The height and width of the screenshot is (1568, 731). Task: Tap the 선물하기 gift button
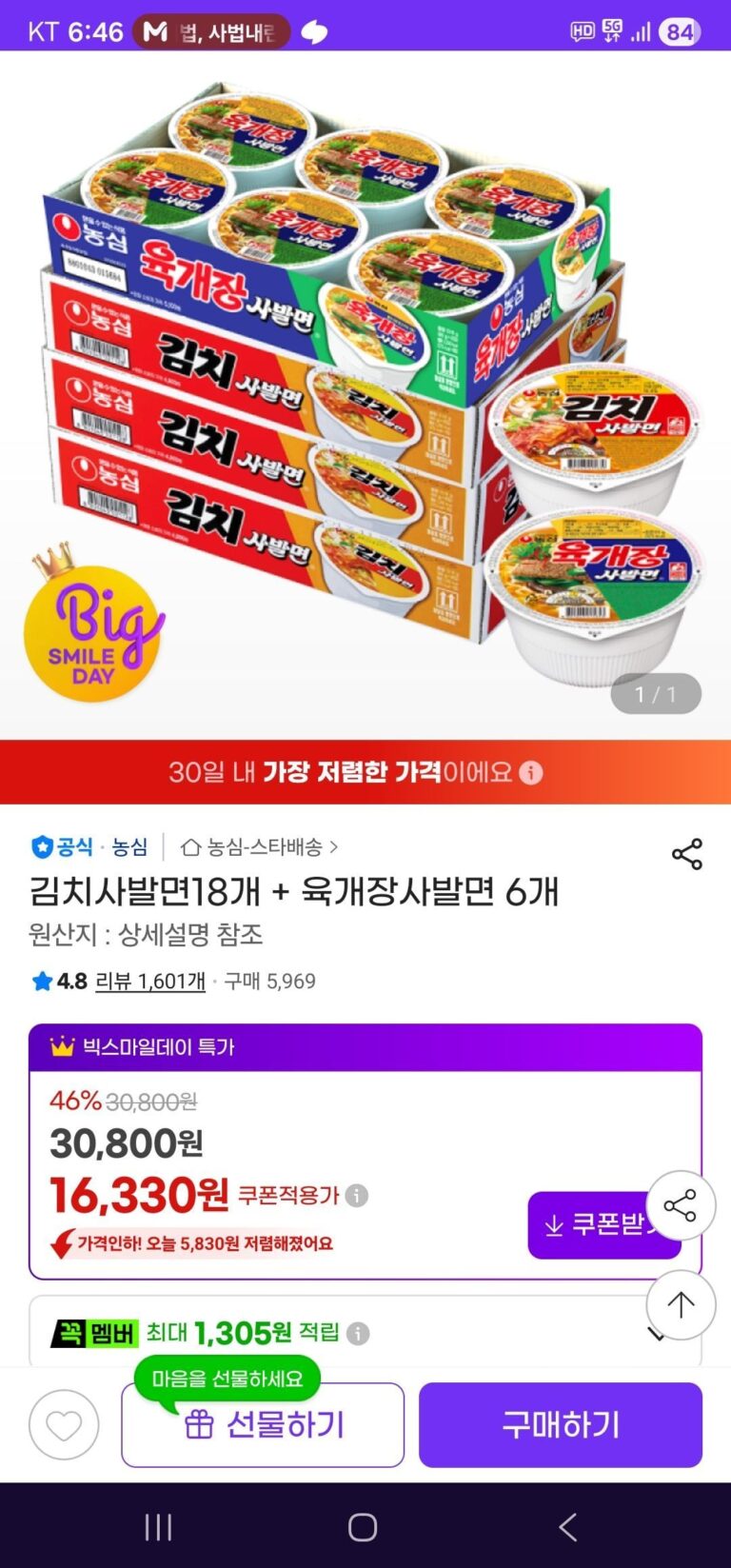point(263,1425)
